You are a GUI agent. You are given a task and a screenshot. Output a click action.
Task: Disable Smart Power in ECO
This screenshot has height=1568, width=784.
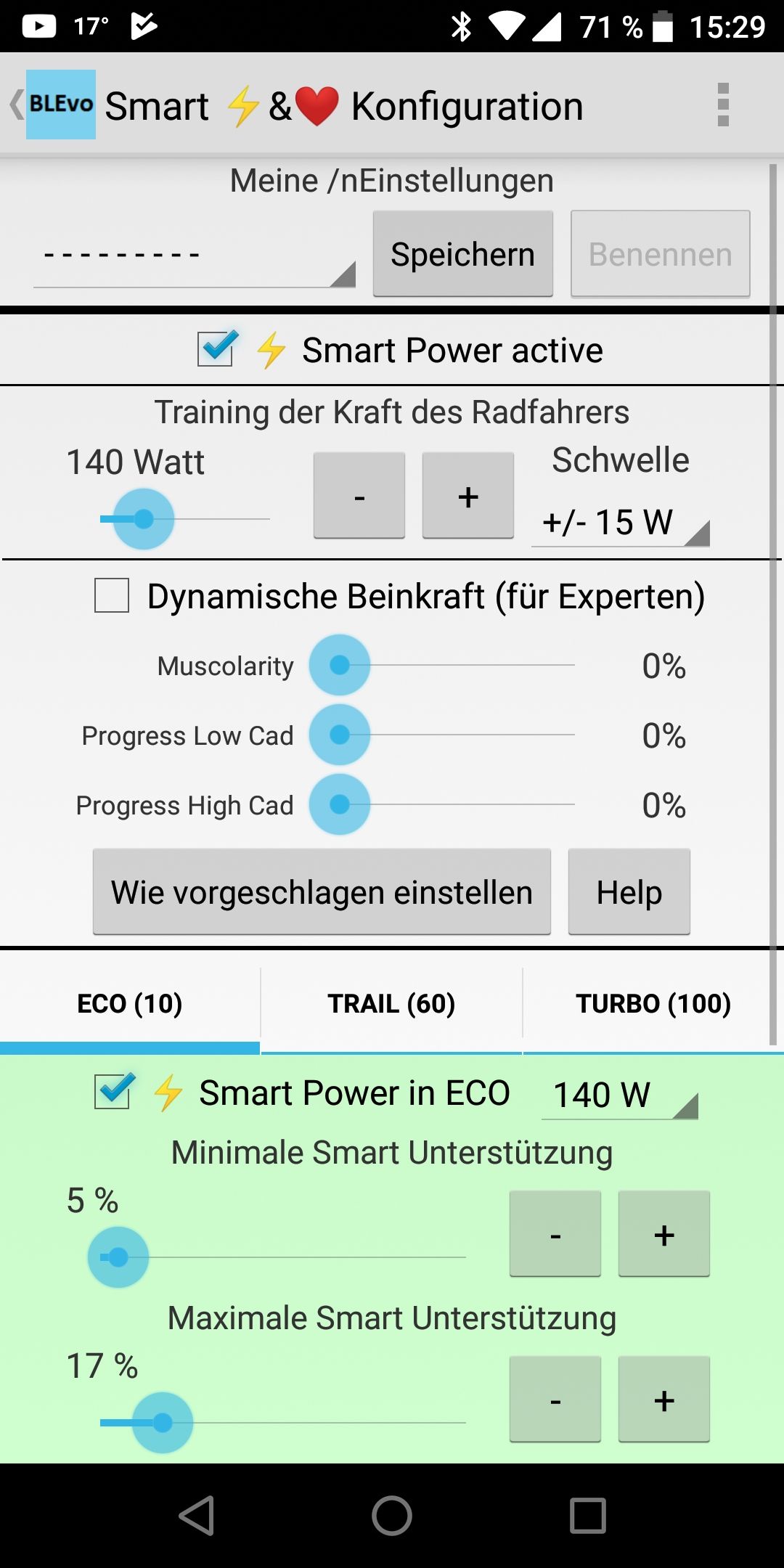point(113,1093)
